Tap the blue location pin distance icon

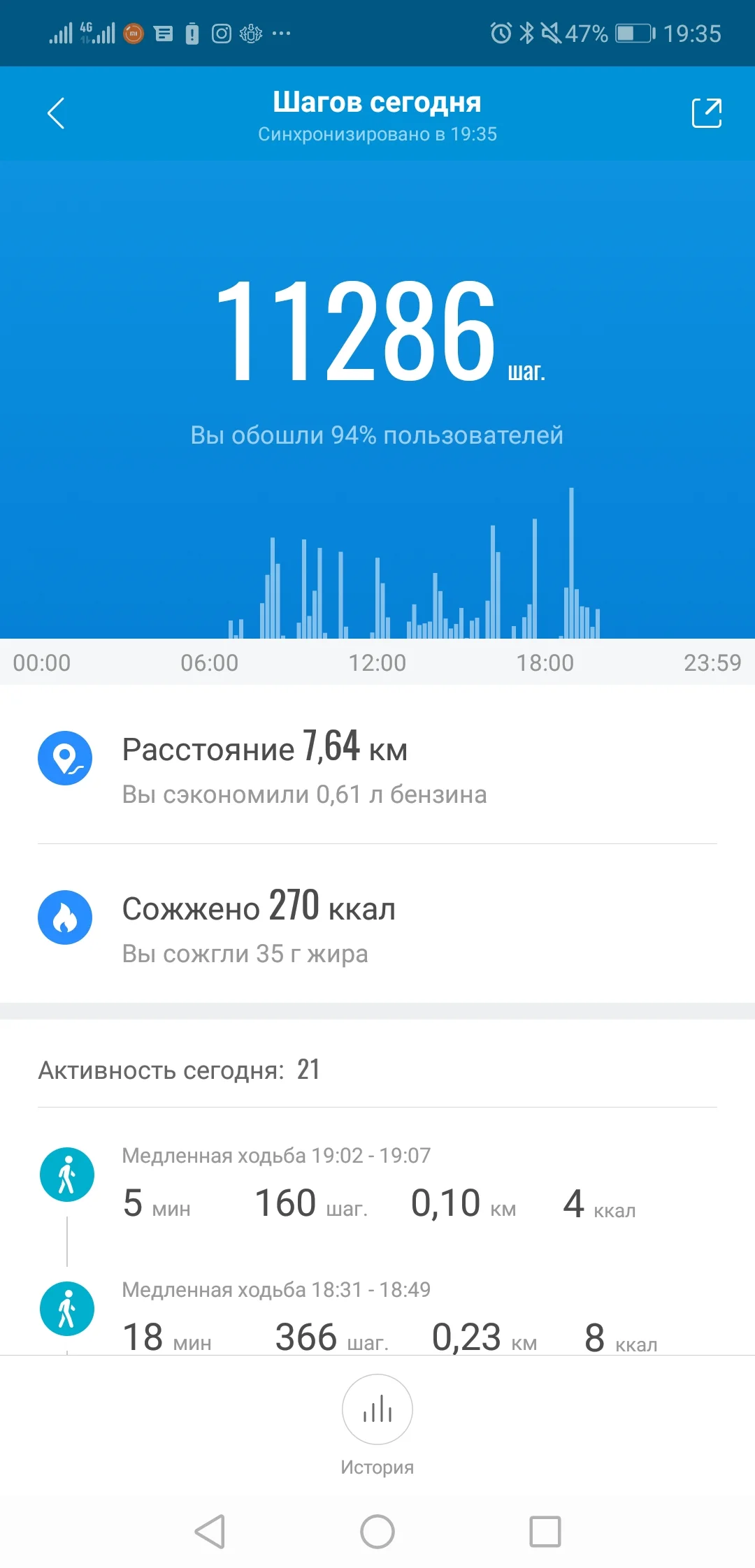pyautogui.click(x=65, y=758)
